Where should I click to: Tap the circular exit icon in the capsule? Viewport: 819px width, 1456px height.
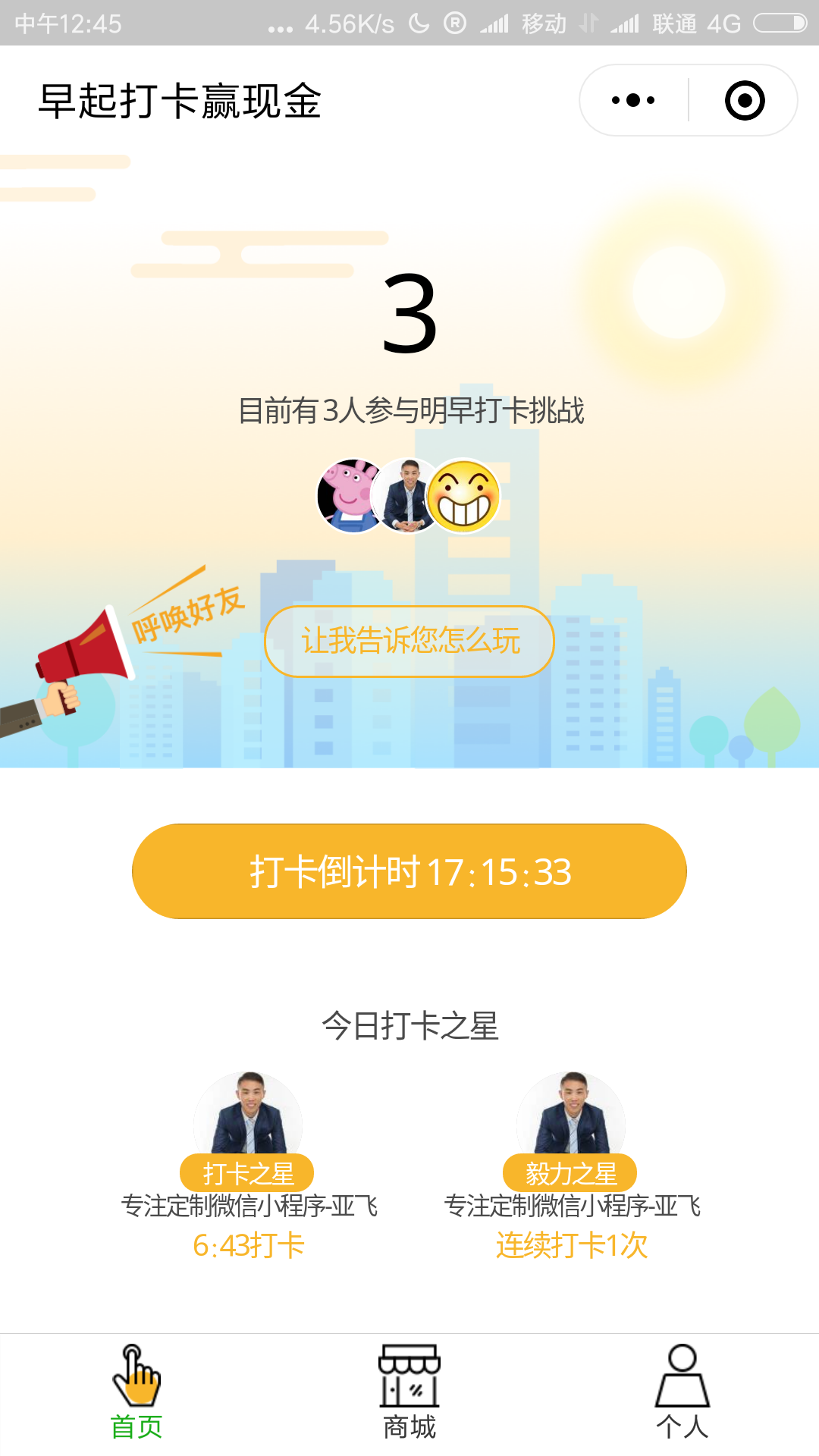coord(744,99)
